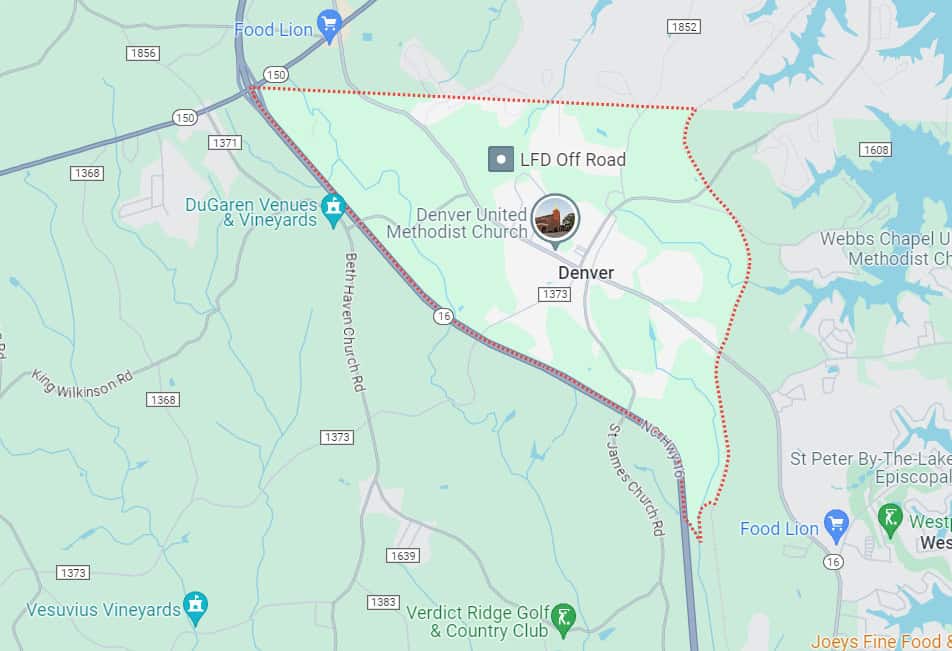Select the LFD Off Road place marker
This screenshot has width=952, height=651.
pos(500,159)
